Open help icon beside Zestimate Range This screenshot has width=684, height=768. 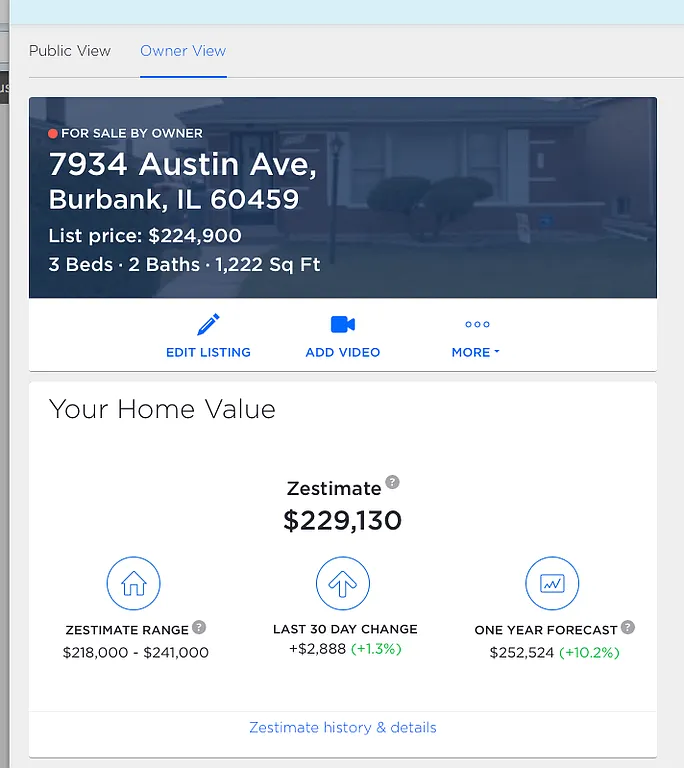199,628
